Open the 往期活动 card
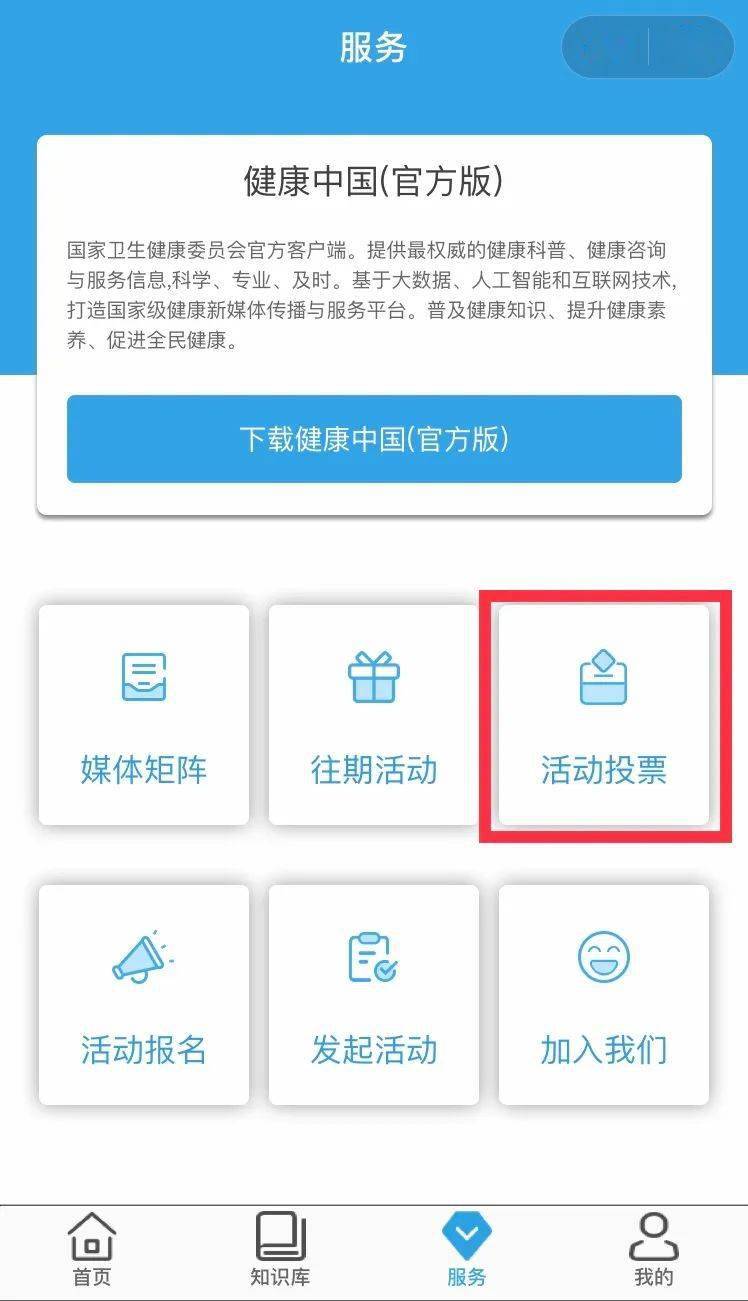This screenshot has height=1301, width=748. (x=374, y=716)
